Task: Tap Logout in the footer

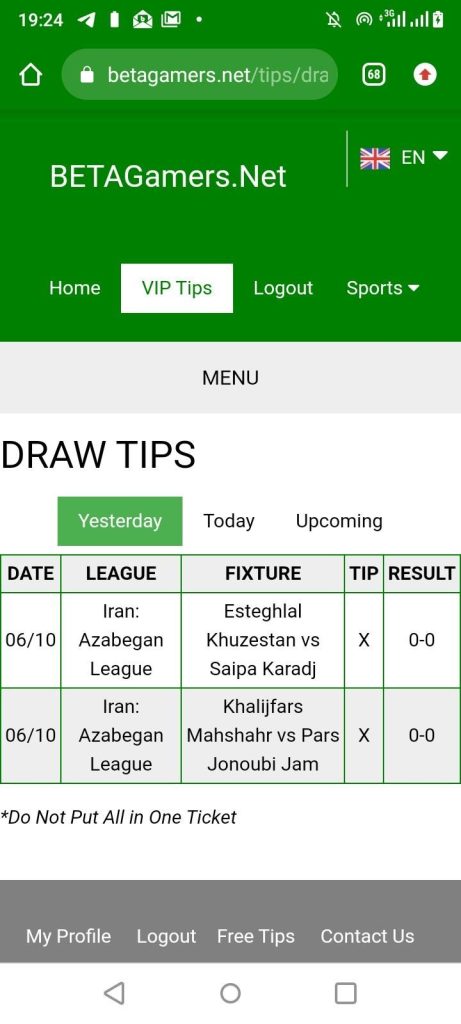Action: tap(166, 936)
